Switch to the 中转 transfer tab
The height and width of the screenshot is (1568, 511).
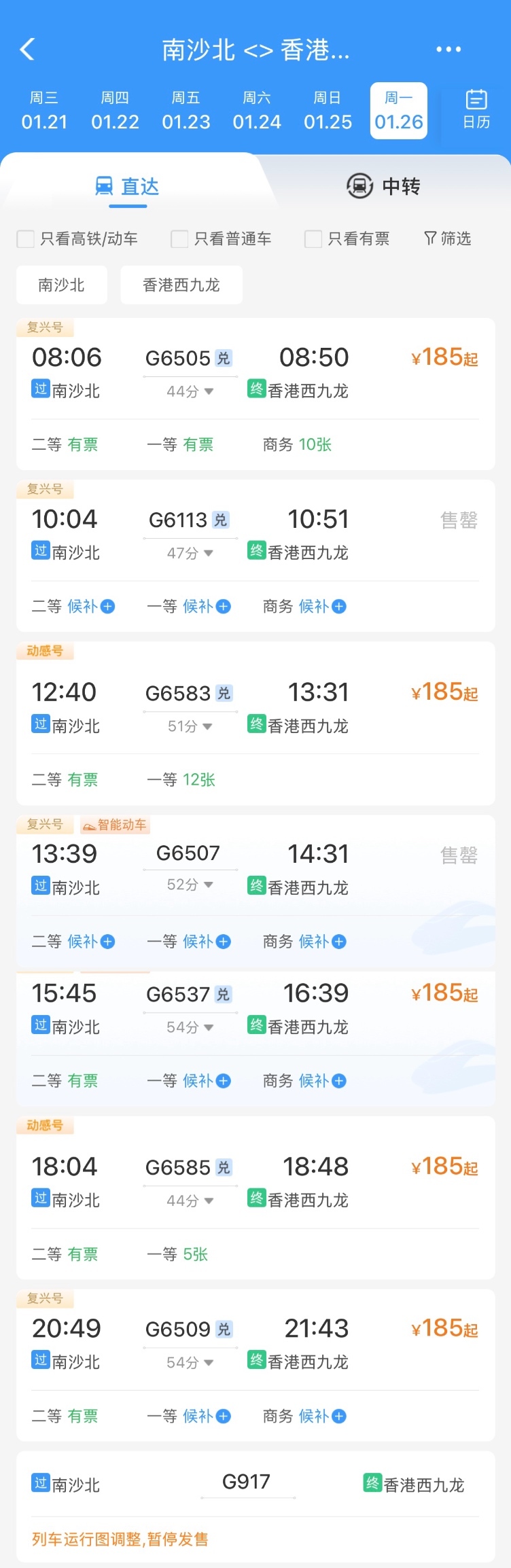(384, 186)
